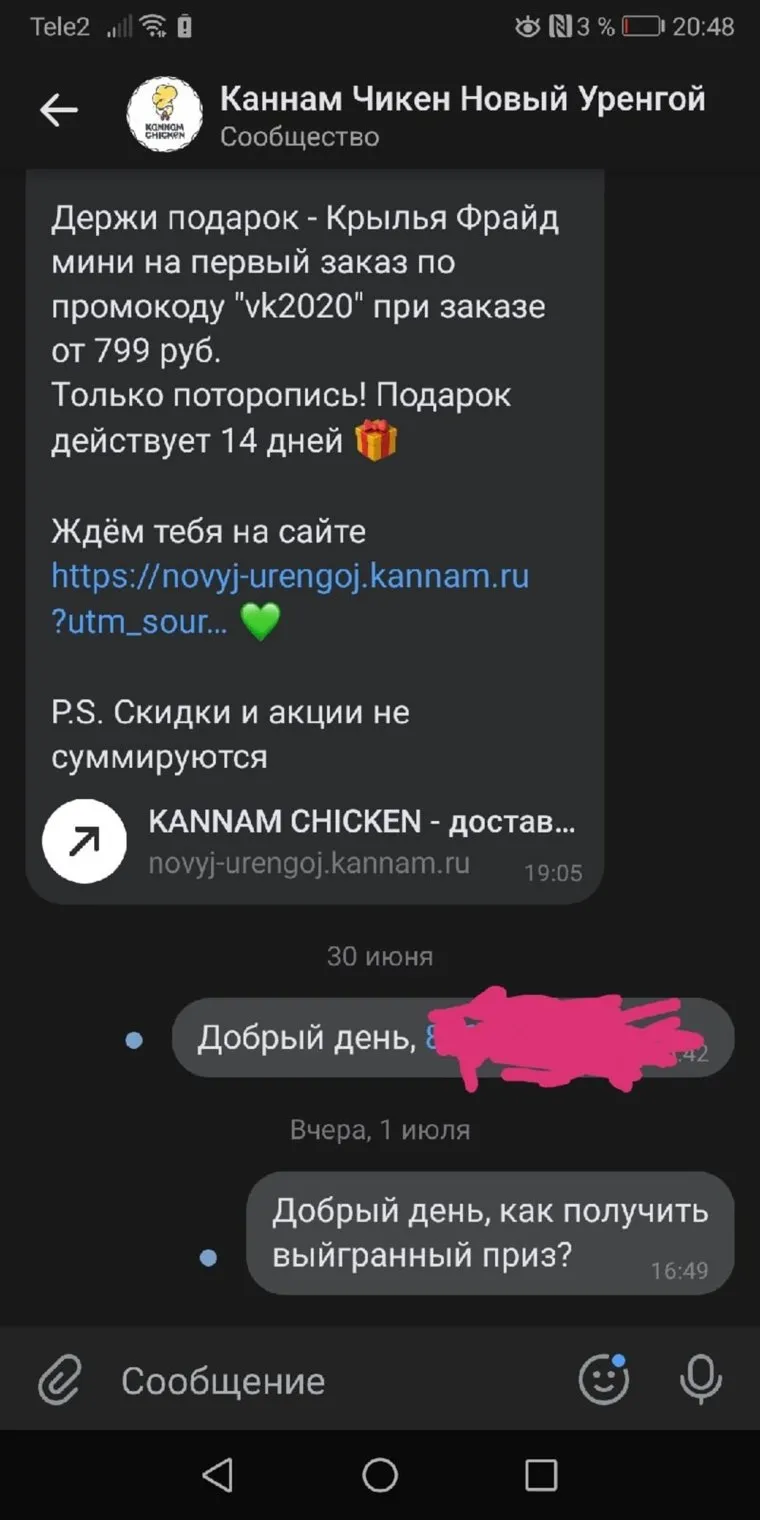Screen dimensions: 760x1520
Task: Tap the system home button
Action: [380, 1475]
